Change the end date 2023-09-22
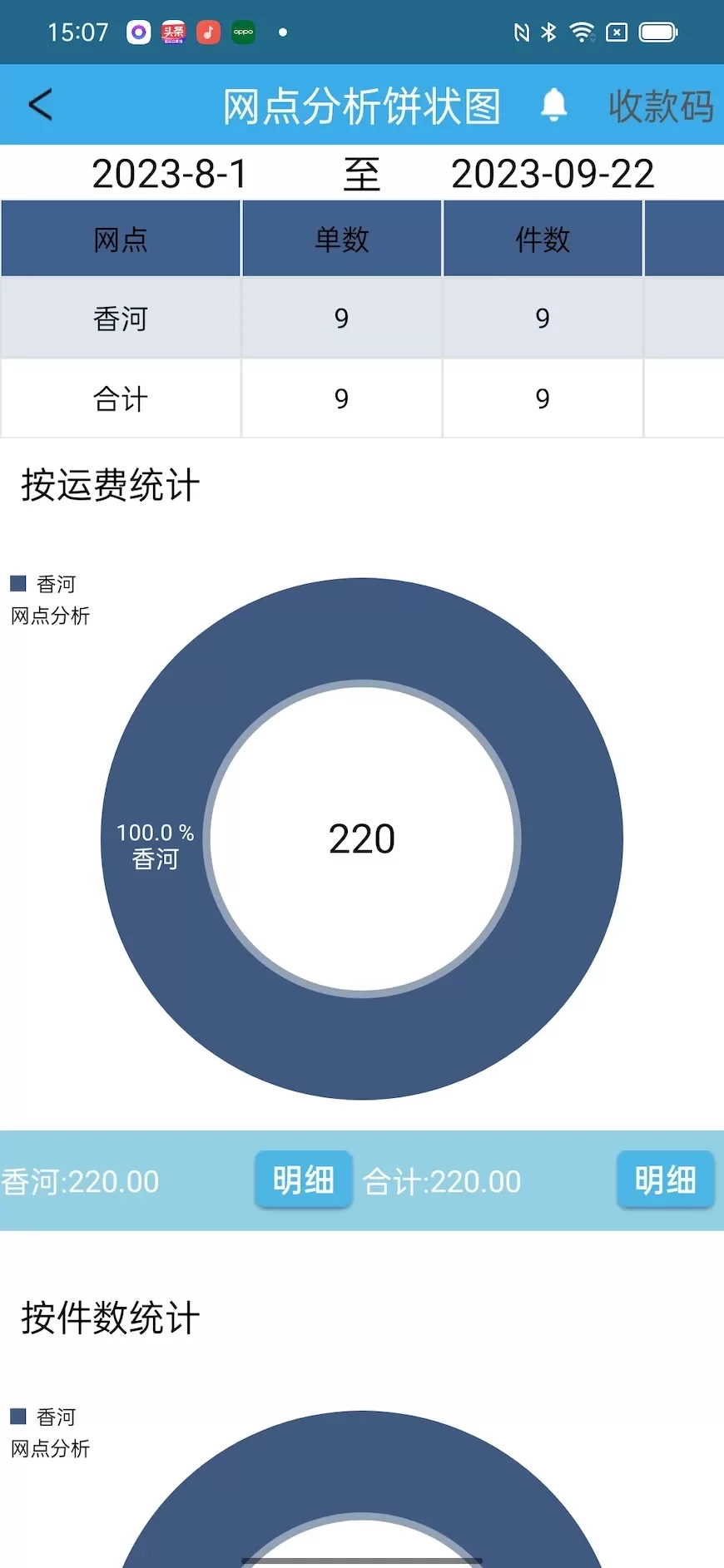This screenshot has height=1568, width=724. coord(553,174)
